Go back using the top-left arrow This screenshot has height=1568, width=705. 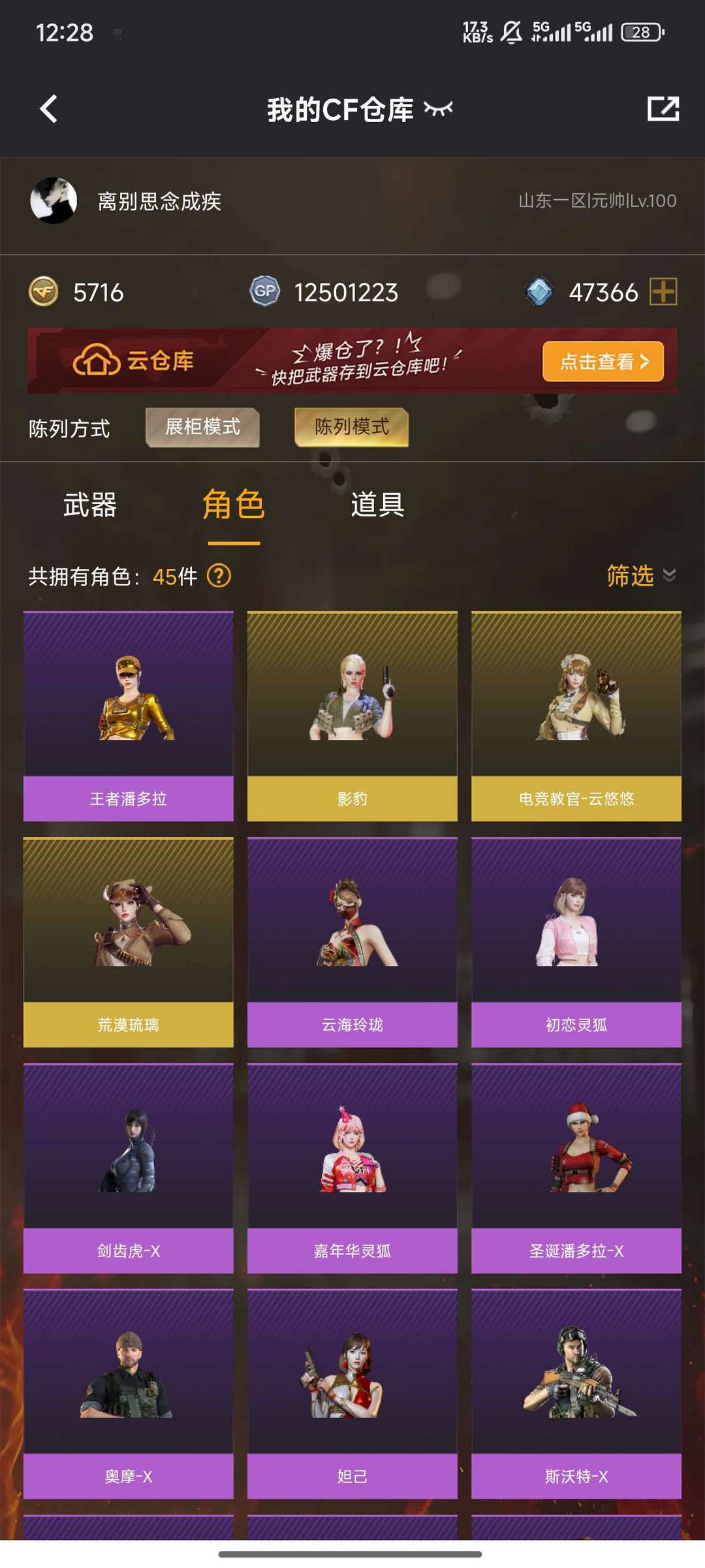[x=49, y=109]
